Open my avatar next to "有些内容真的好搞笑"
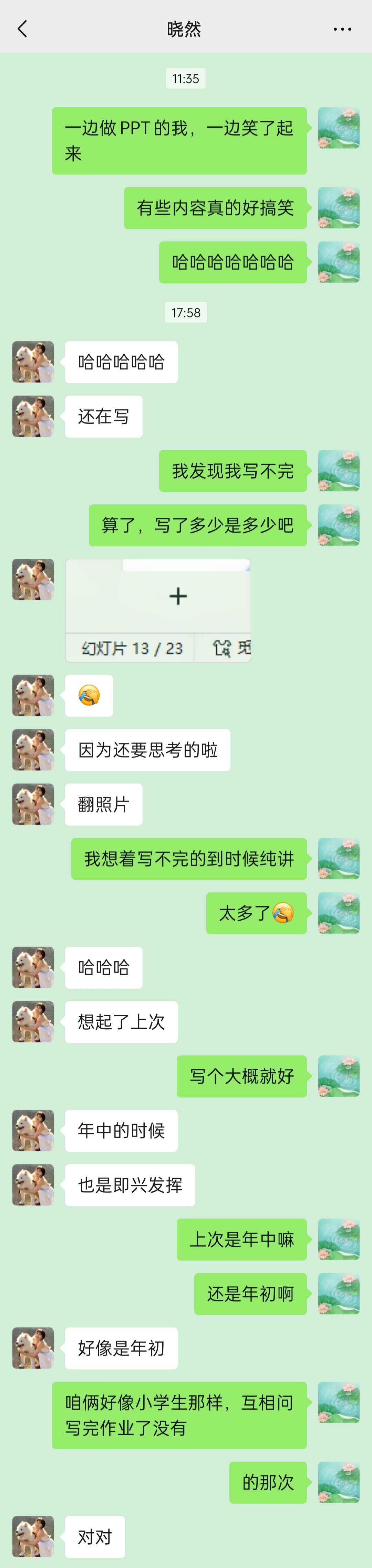The image size is (372, 1568). (339, 208)
